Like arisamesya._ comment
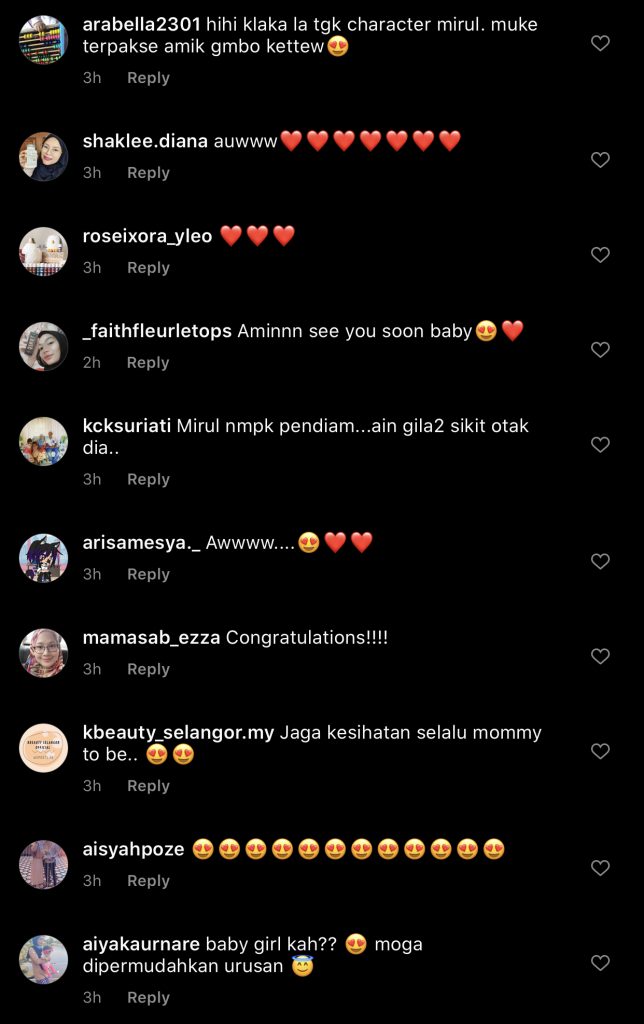The width and height of the screenshot is (644, 1024). pos(600,562)
